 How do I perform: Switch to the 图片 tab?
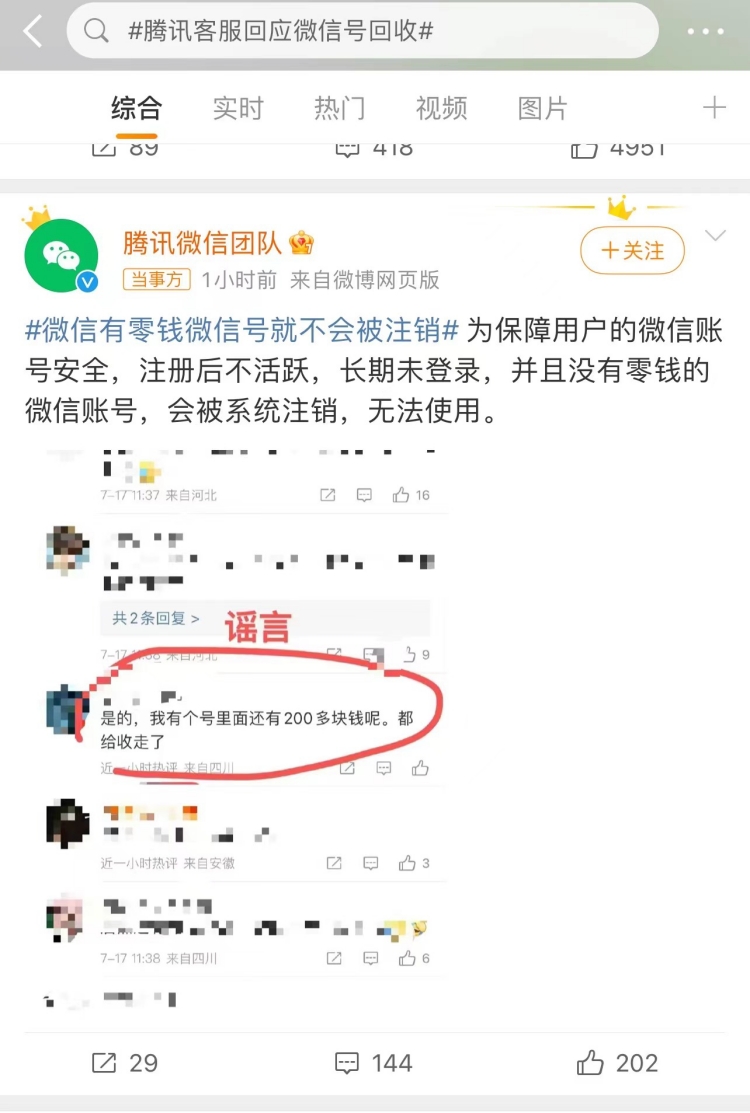point(543,108)
